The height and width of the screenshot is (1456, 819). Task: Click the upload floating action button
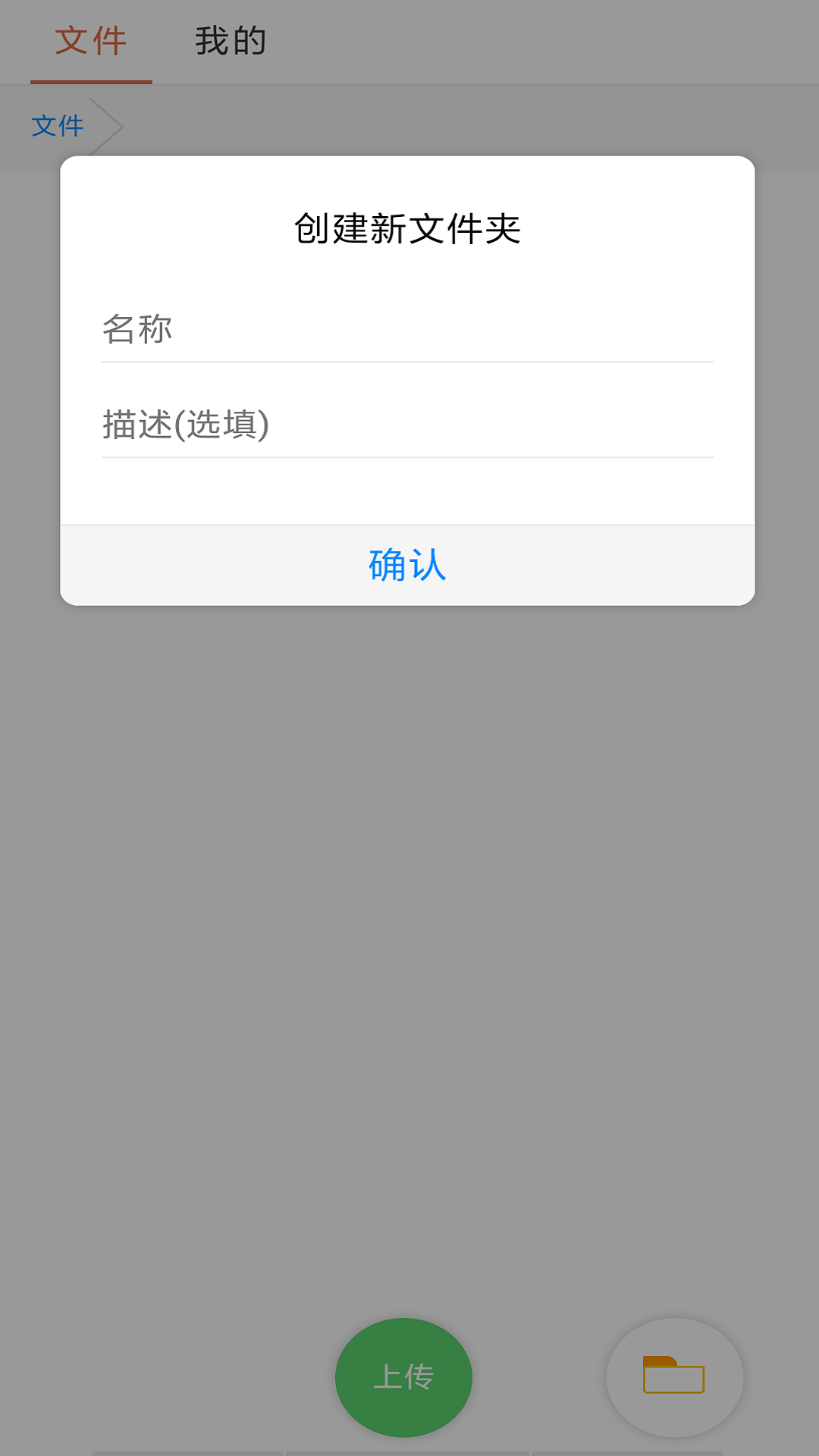tap(403, 1376)
